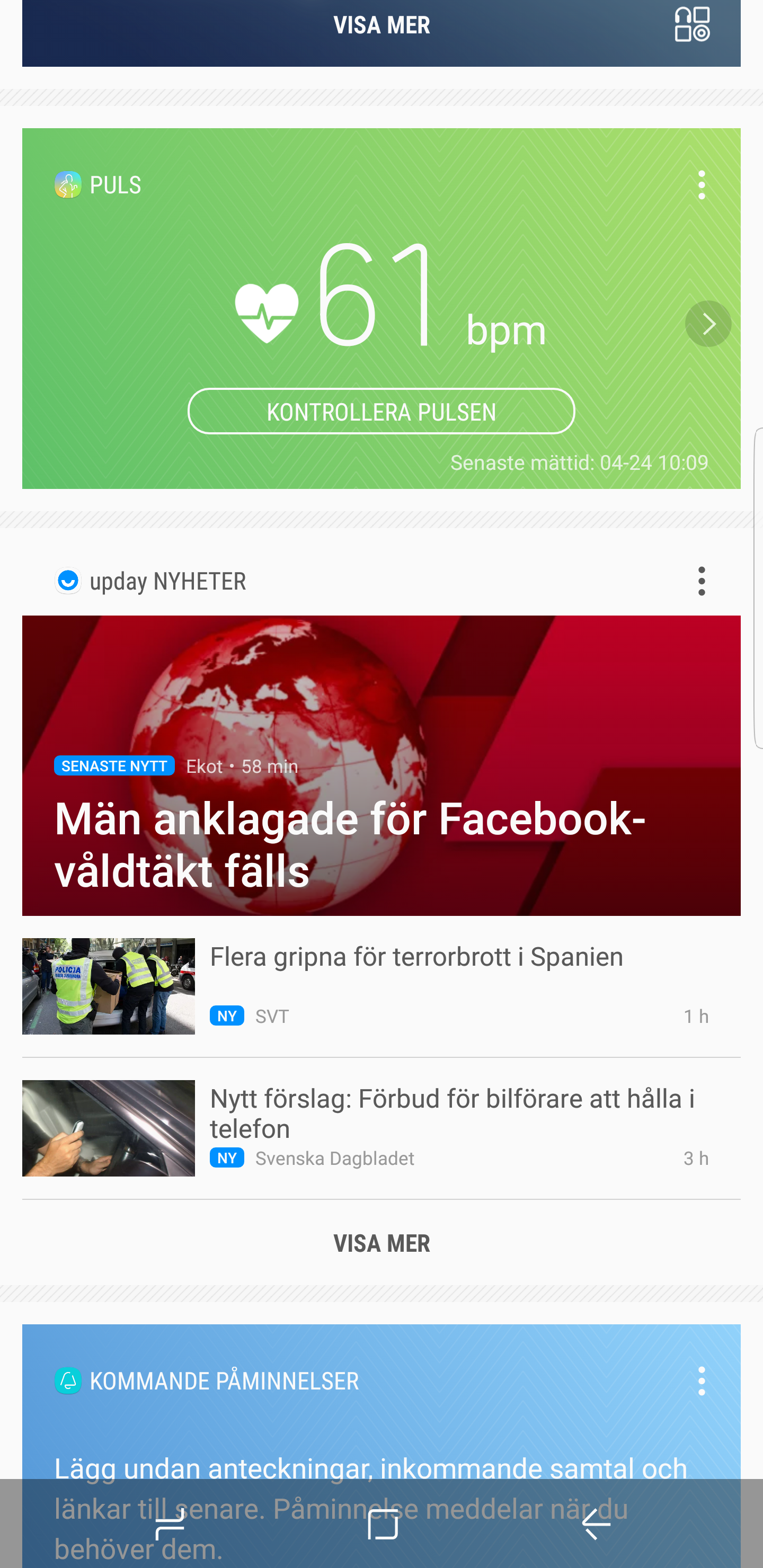This screenshot has width=763, height=1568.
Task: Tap the top VISA MER button
Action: click(x=381, y=25)
